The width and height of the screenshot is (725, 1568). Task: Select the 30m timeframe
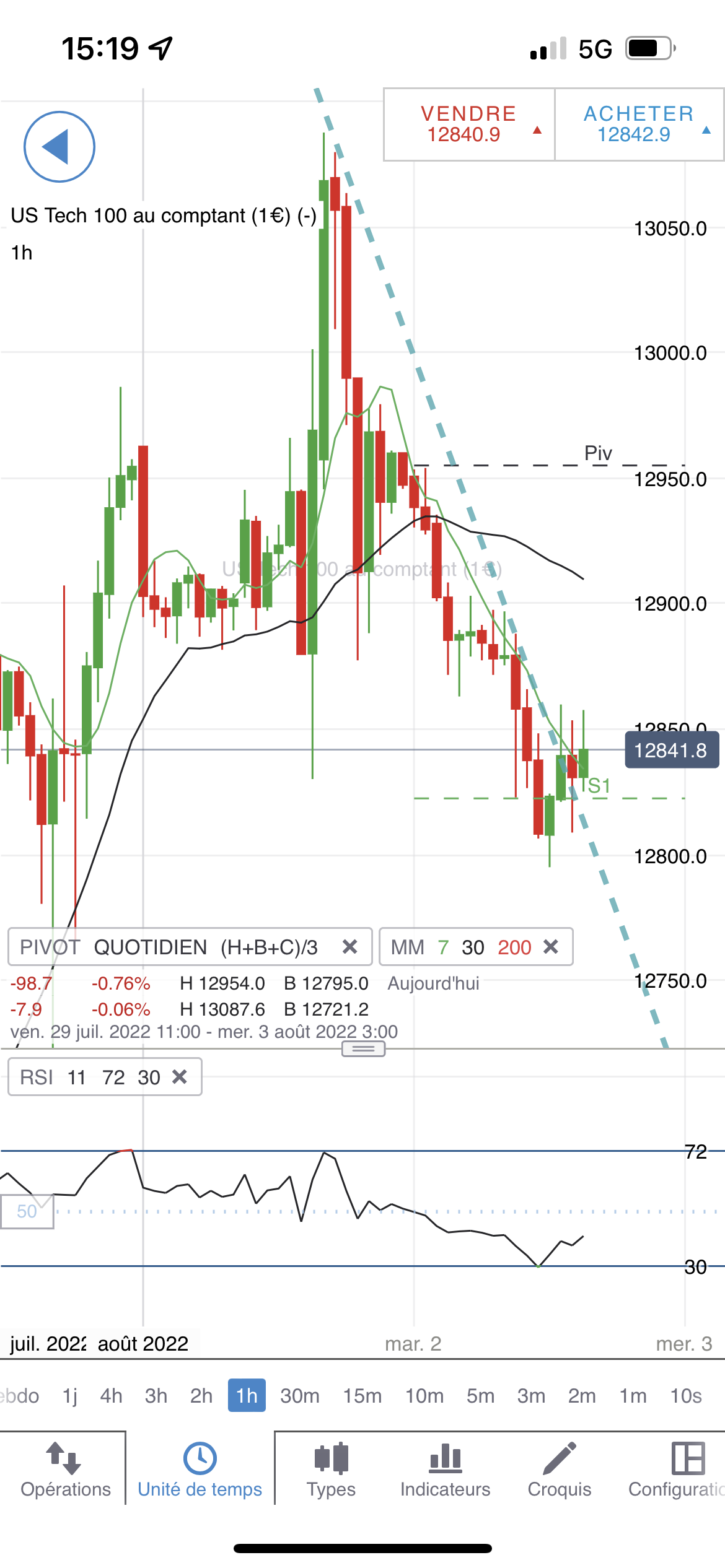coord(300,1396)
